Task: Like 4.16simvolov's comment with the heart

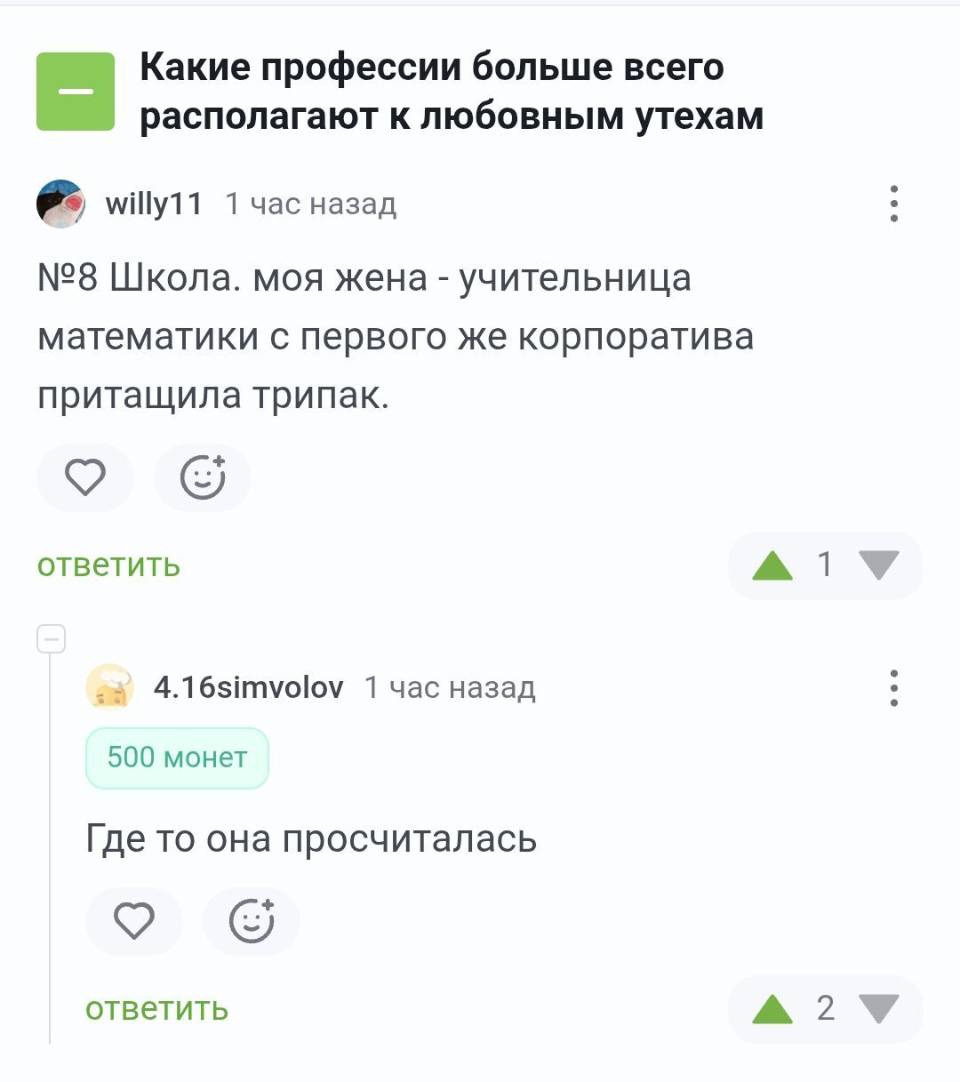Action: (134, 921)
